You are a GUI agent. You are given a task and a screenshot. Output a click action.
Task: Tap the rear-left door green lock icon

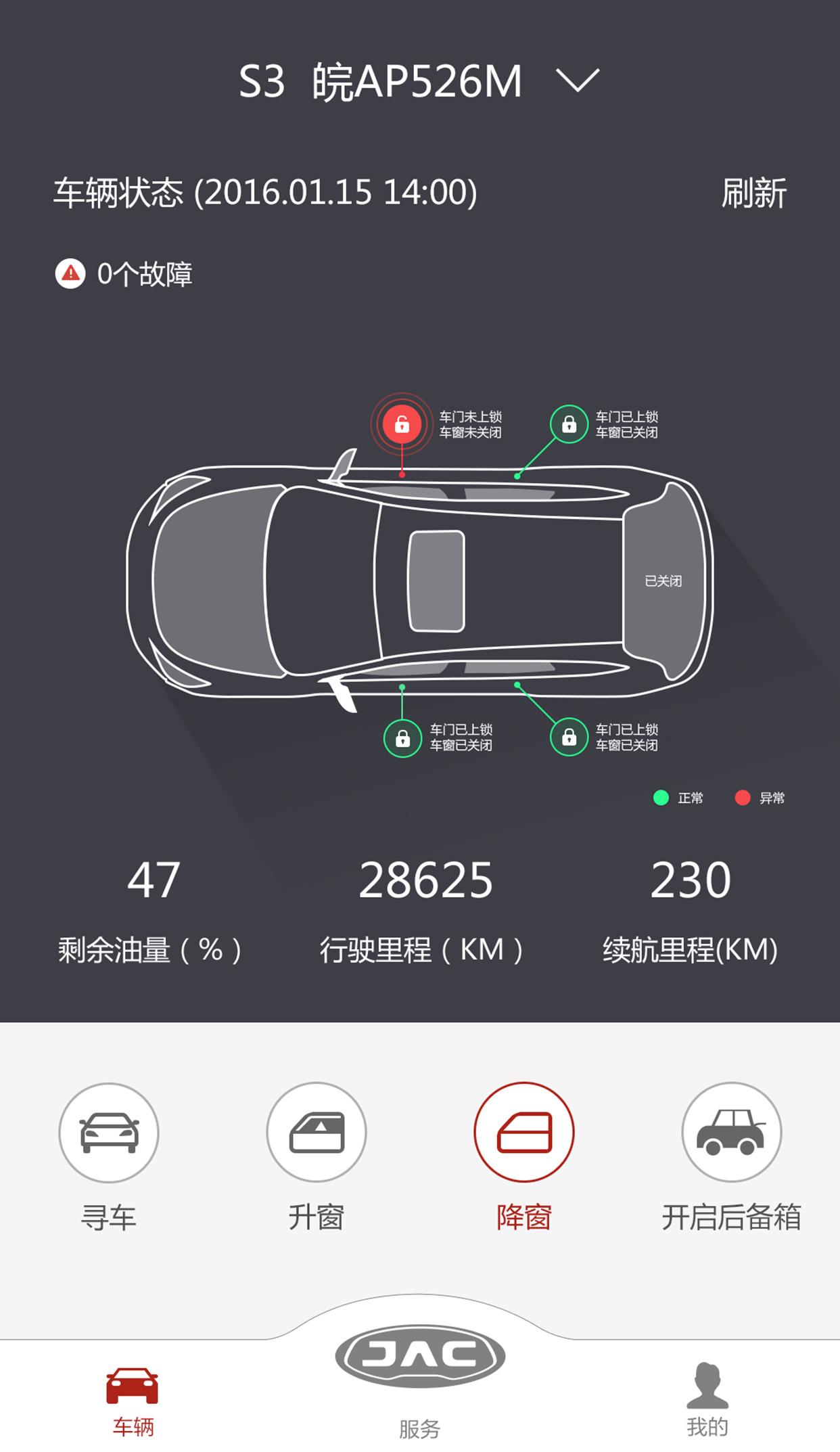tap(402, 737)
